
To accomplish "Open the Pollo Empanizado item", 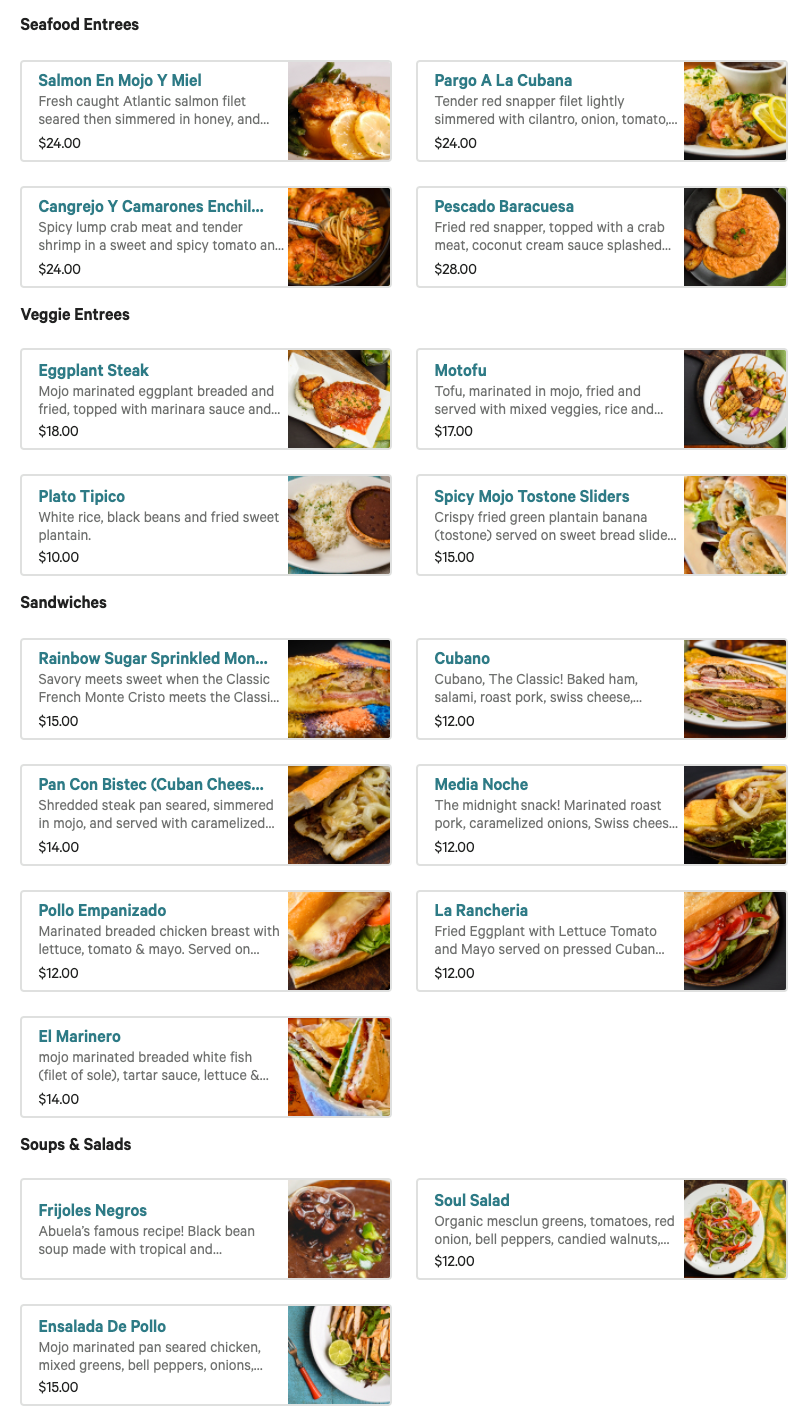I will click(x=205, y=941).
